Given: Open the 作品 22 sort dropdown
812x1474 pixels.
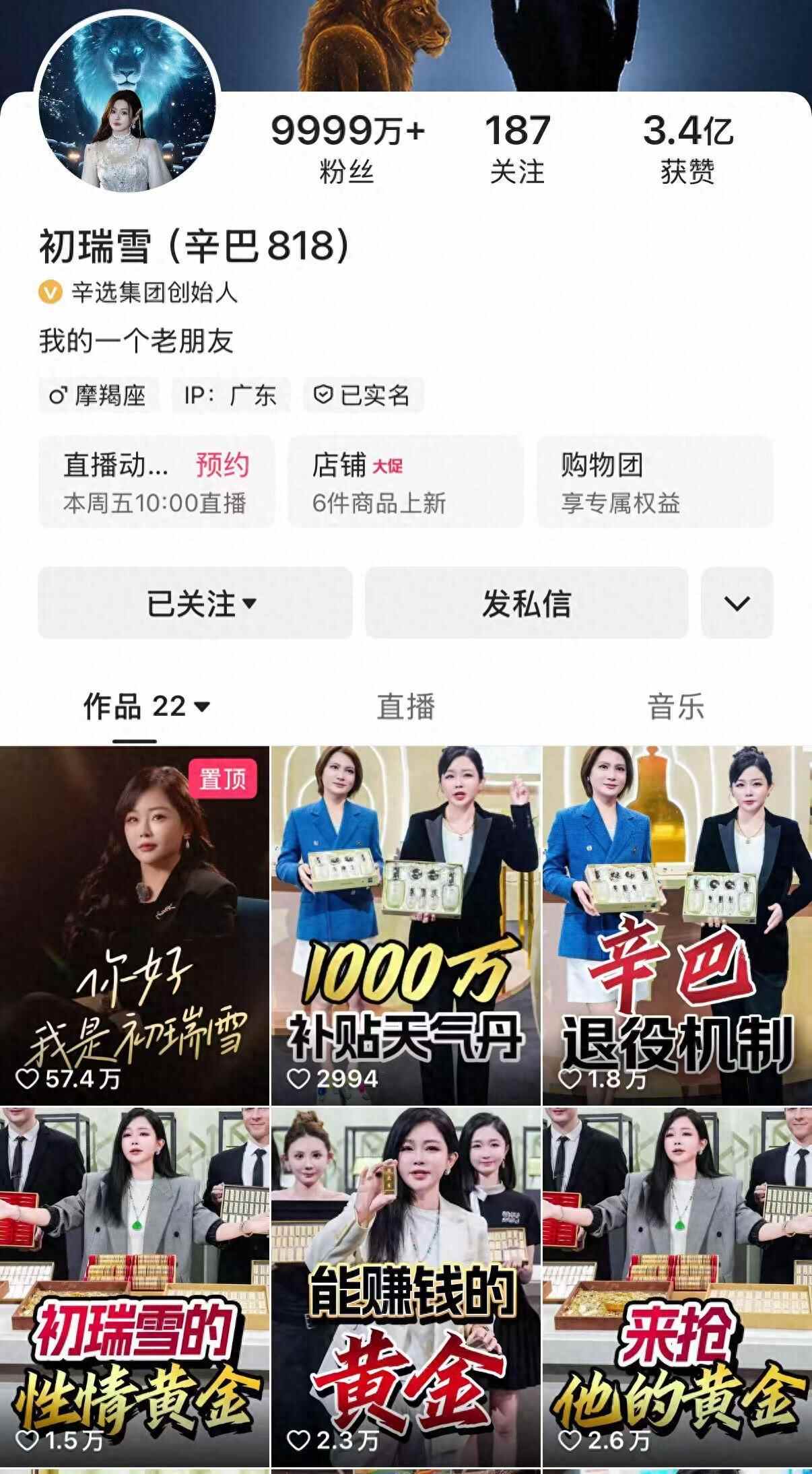Looking at the screenshot, I should tap(146, 706).
